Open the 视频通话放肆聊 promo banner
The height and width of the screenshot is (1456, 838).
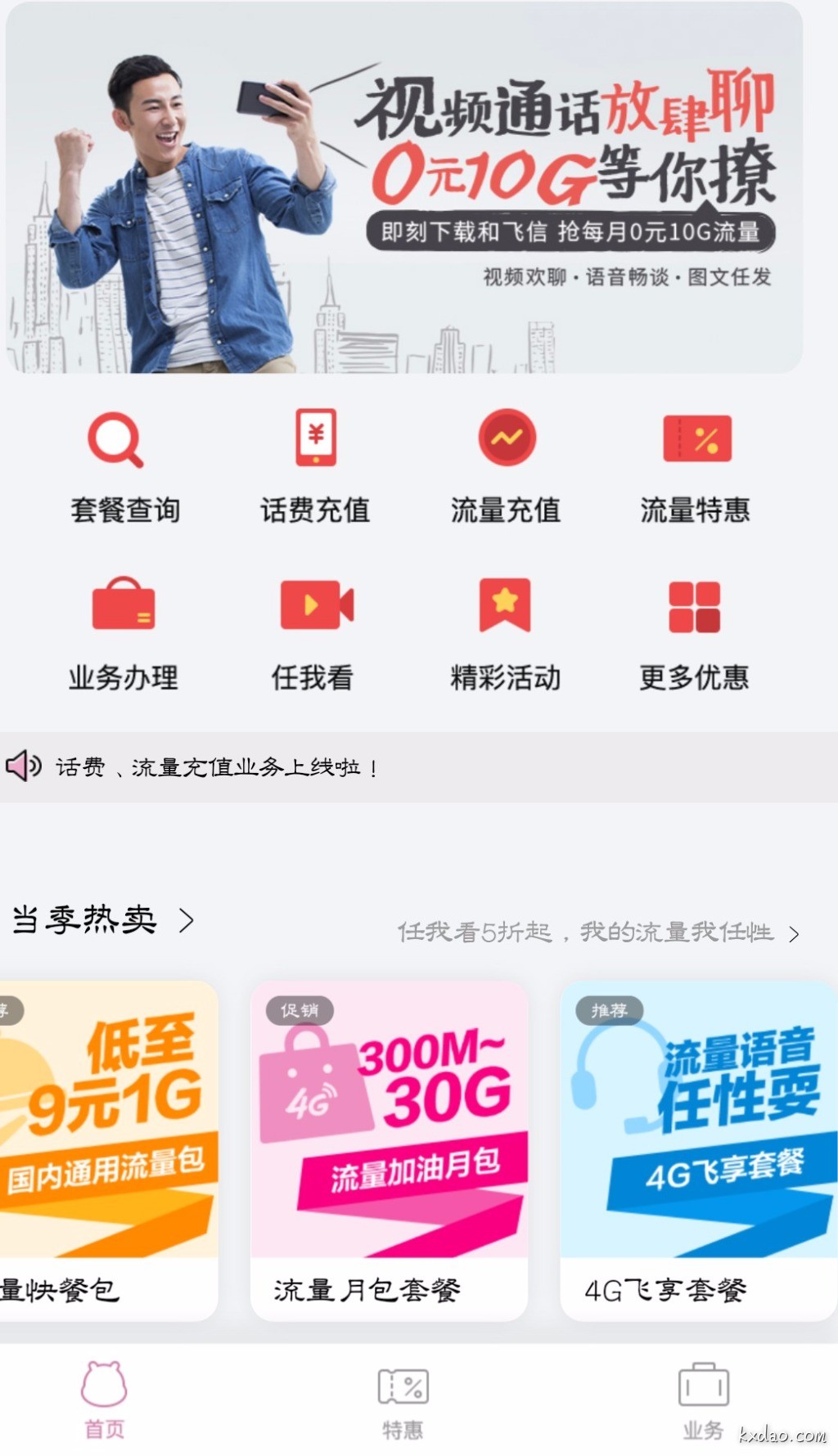404,188
